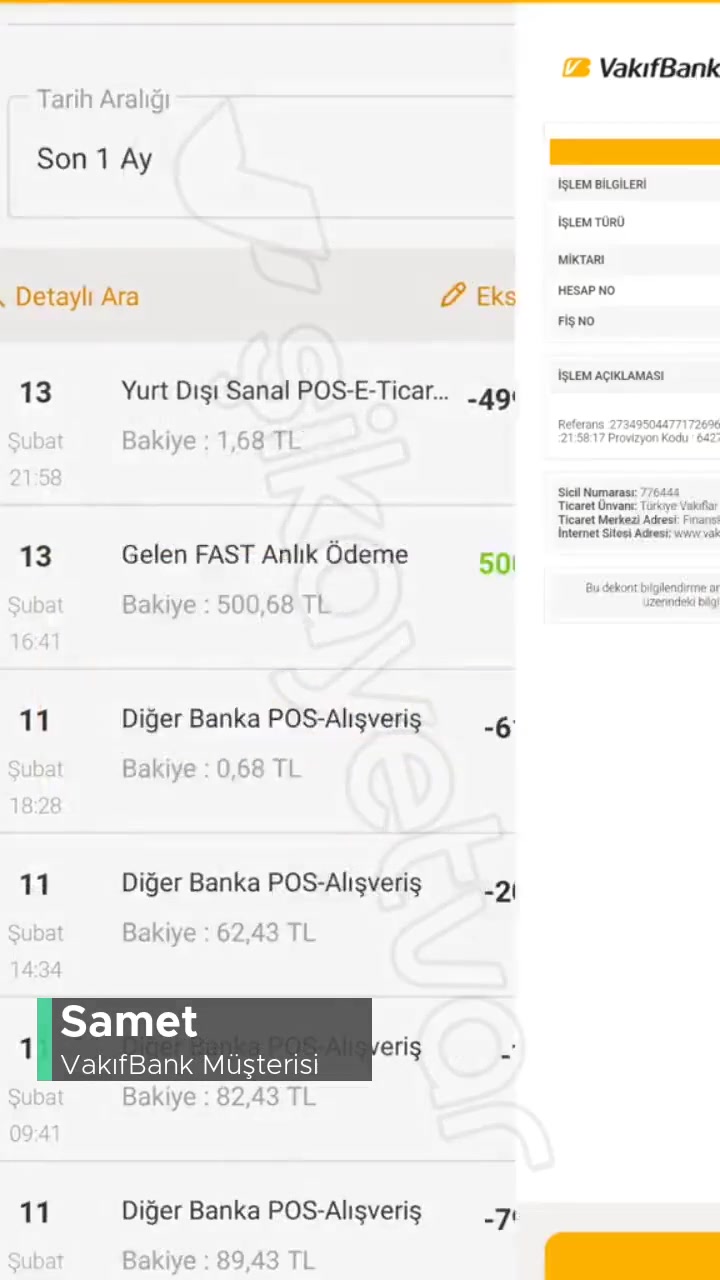The width and height of the screenshot is (720, 1280).
Task: Click the İŞLEM BİLGİLERİ row icon area
Action: 601,184
